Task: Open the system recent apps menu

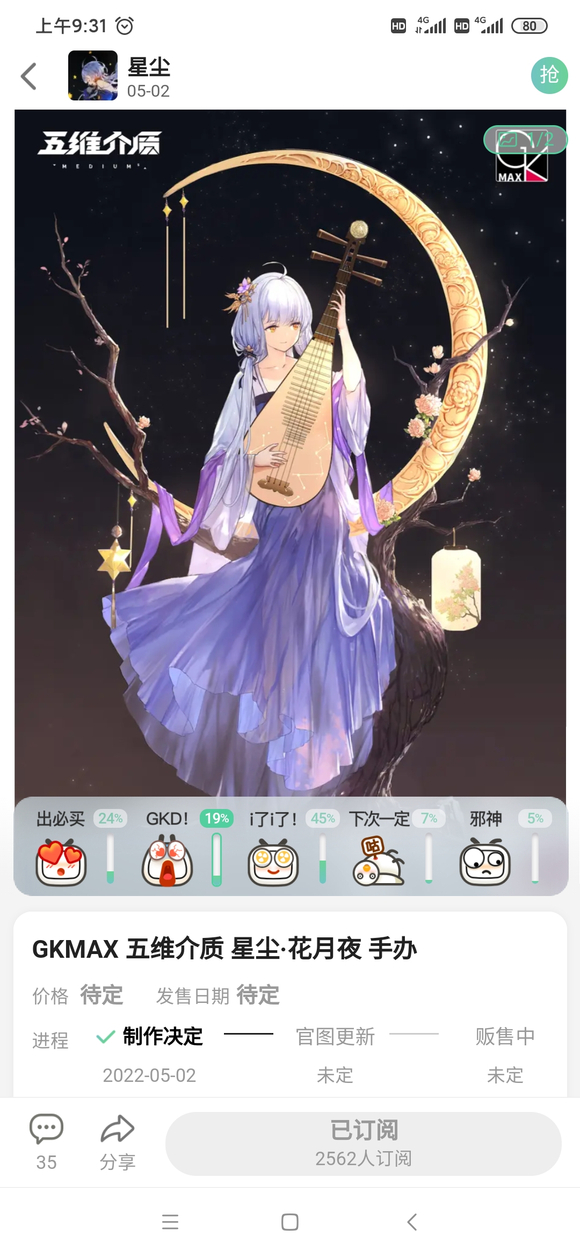Action: [170, 1222]
